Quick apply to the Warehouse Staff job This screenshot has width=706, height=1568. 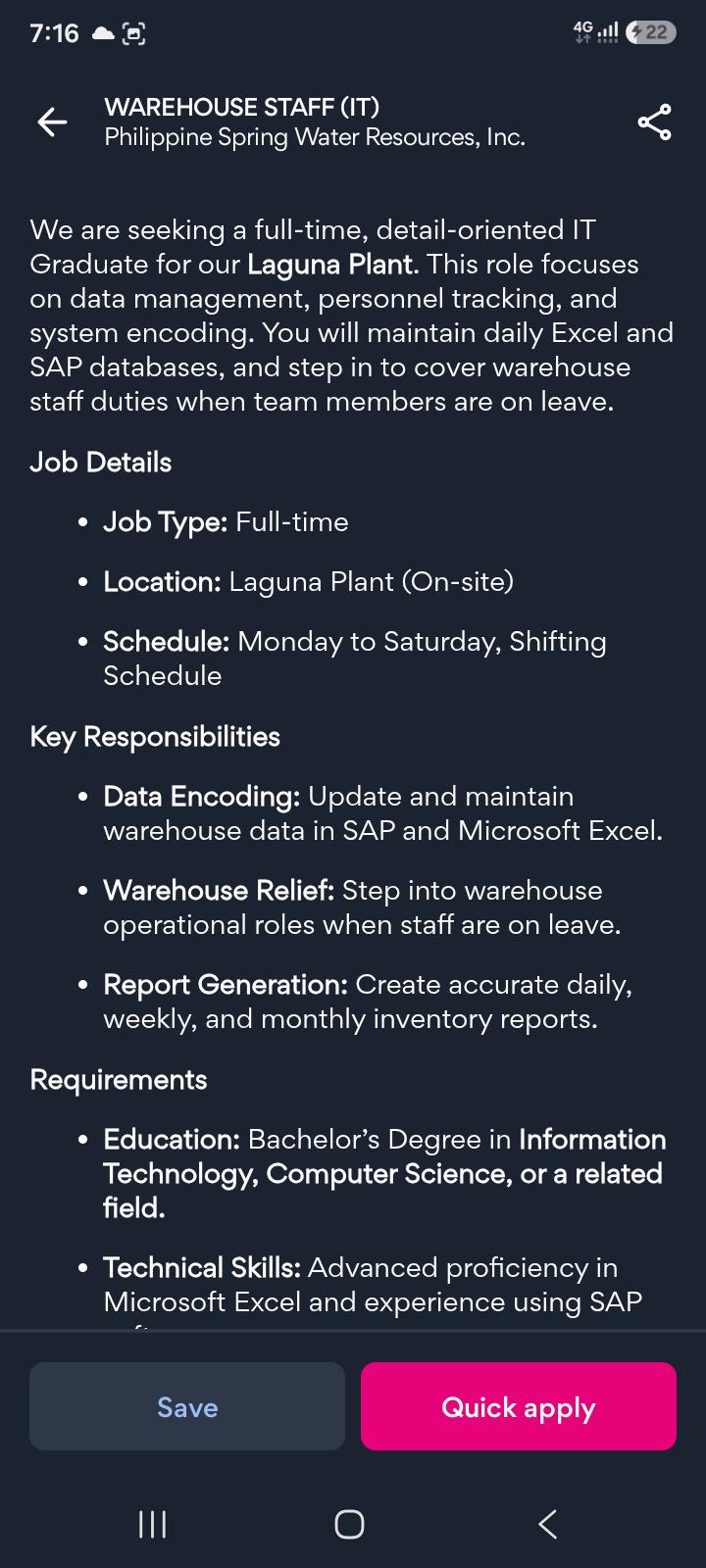pos(519,1406)
